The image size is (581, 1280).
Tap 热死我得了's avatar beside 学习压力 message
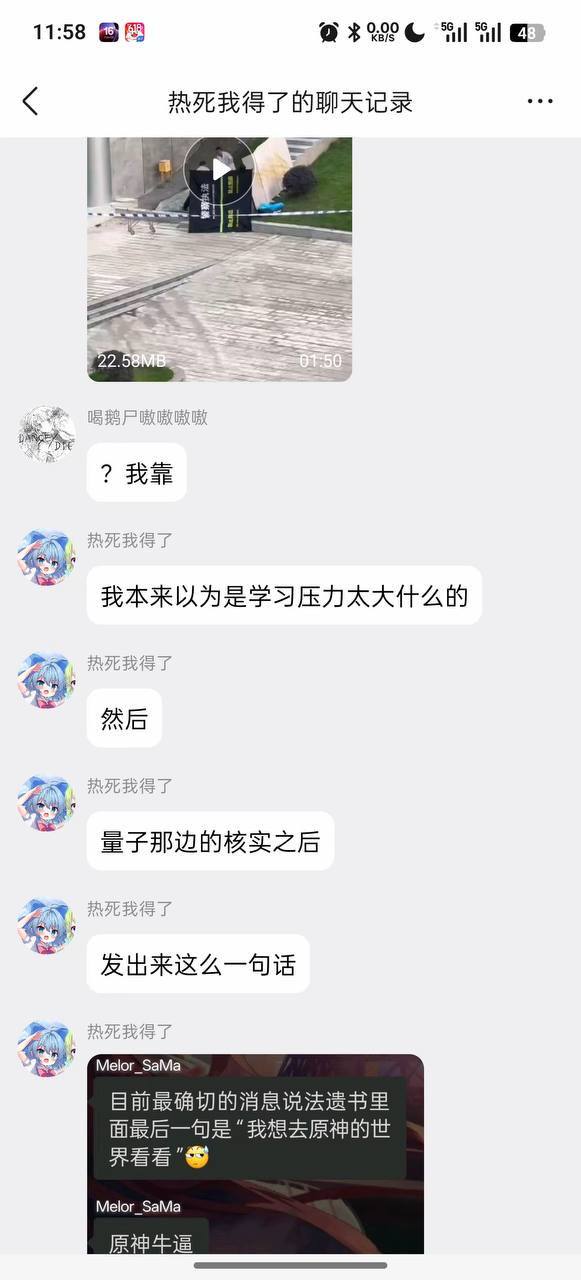pos(46,557)
